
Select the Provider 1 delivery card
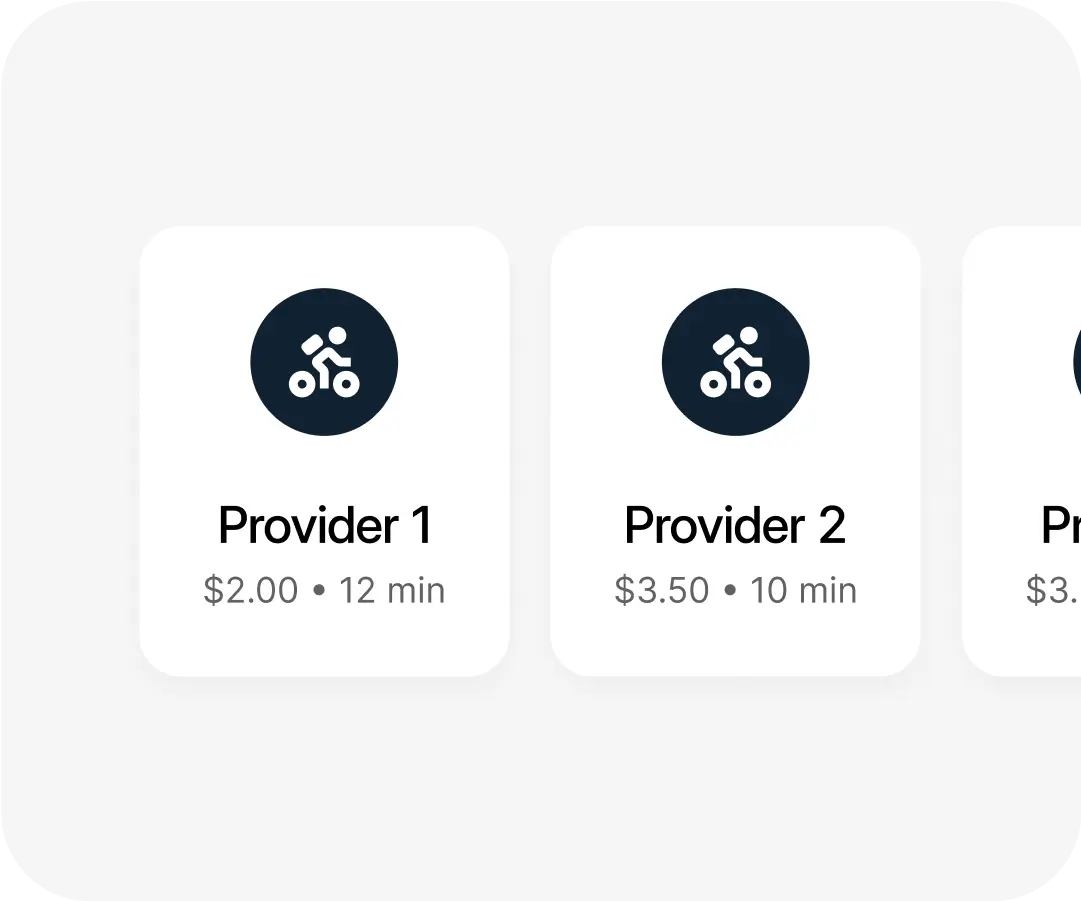click(x=324, y=451)
